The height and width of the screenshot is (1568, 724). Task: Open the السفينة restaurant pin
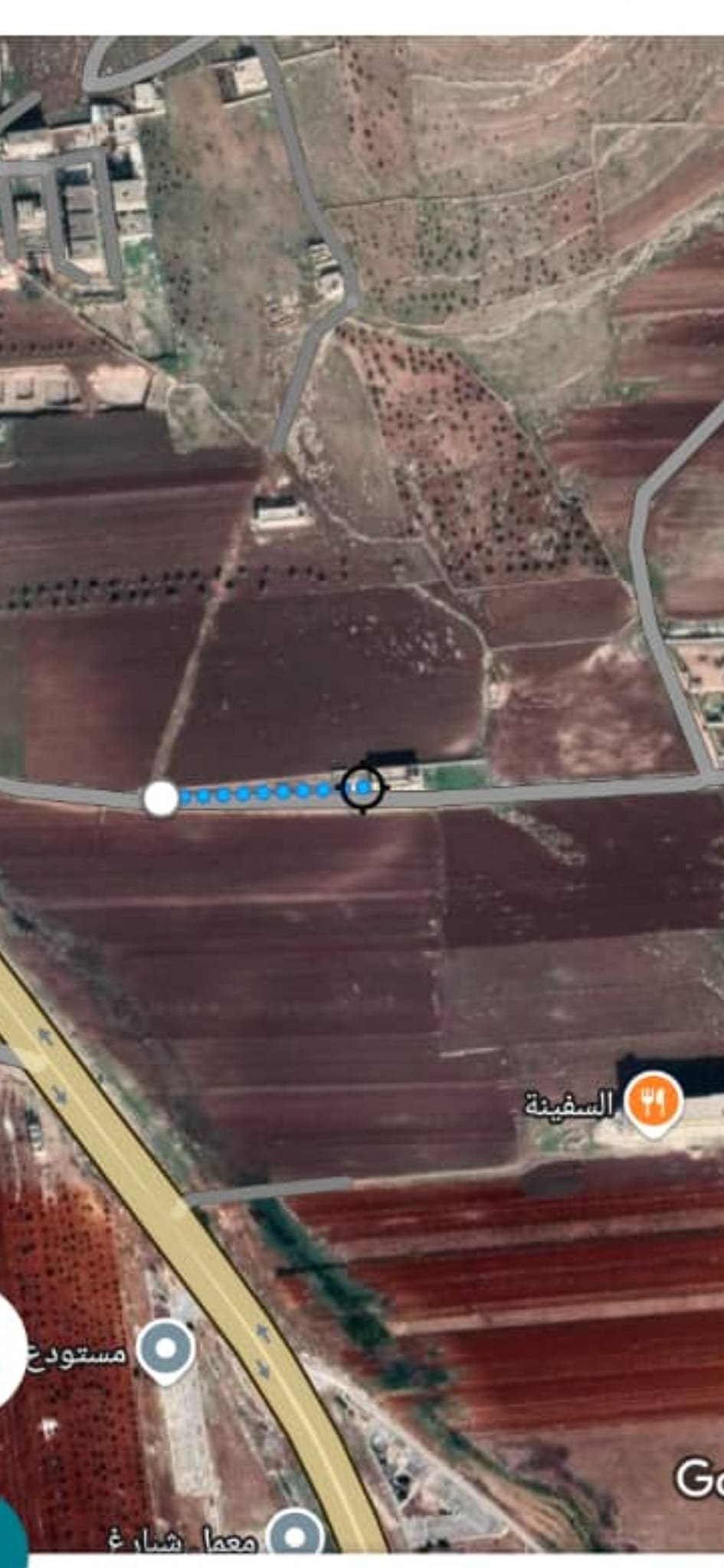653,1102
